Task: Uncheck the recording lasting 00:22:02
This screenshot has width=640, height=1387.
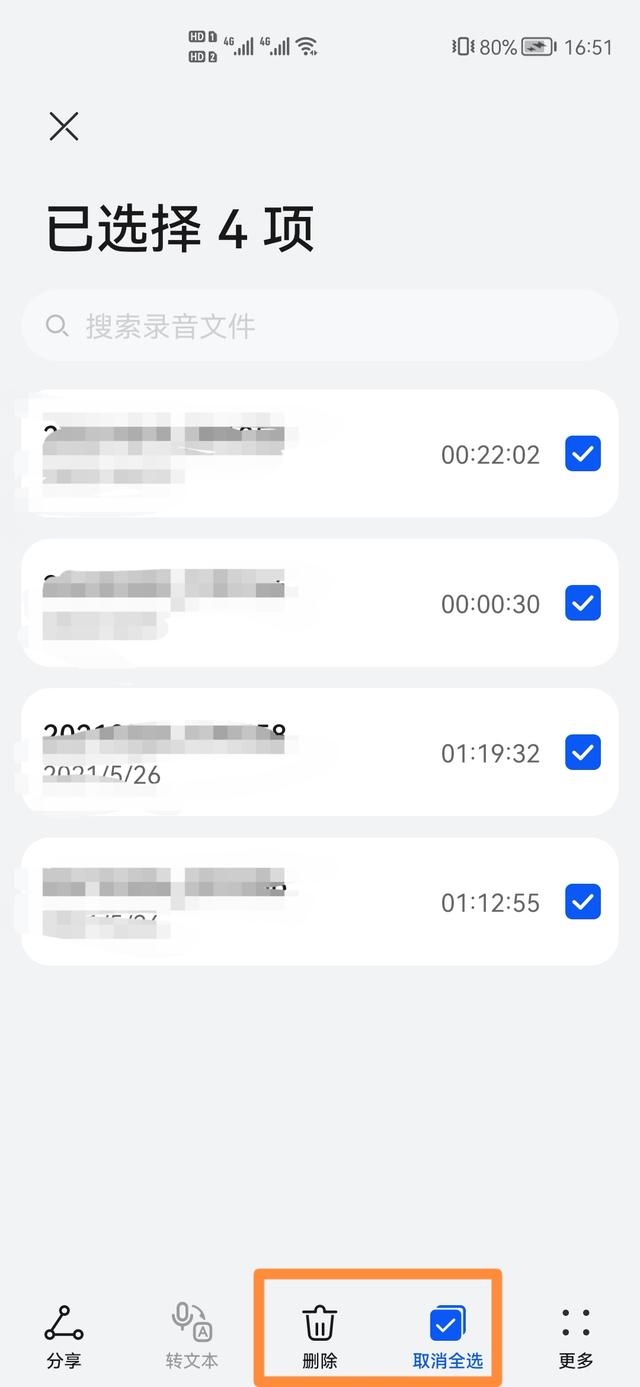Action: (x=583, y=454)
